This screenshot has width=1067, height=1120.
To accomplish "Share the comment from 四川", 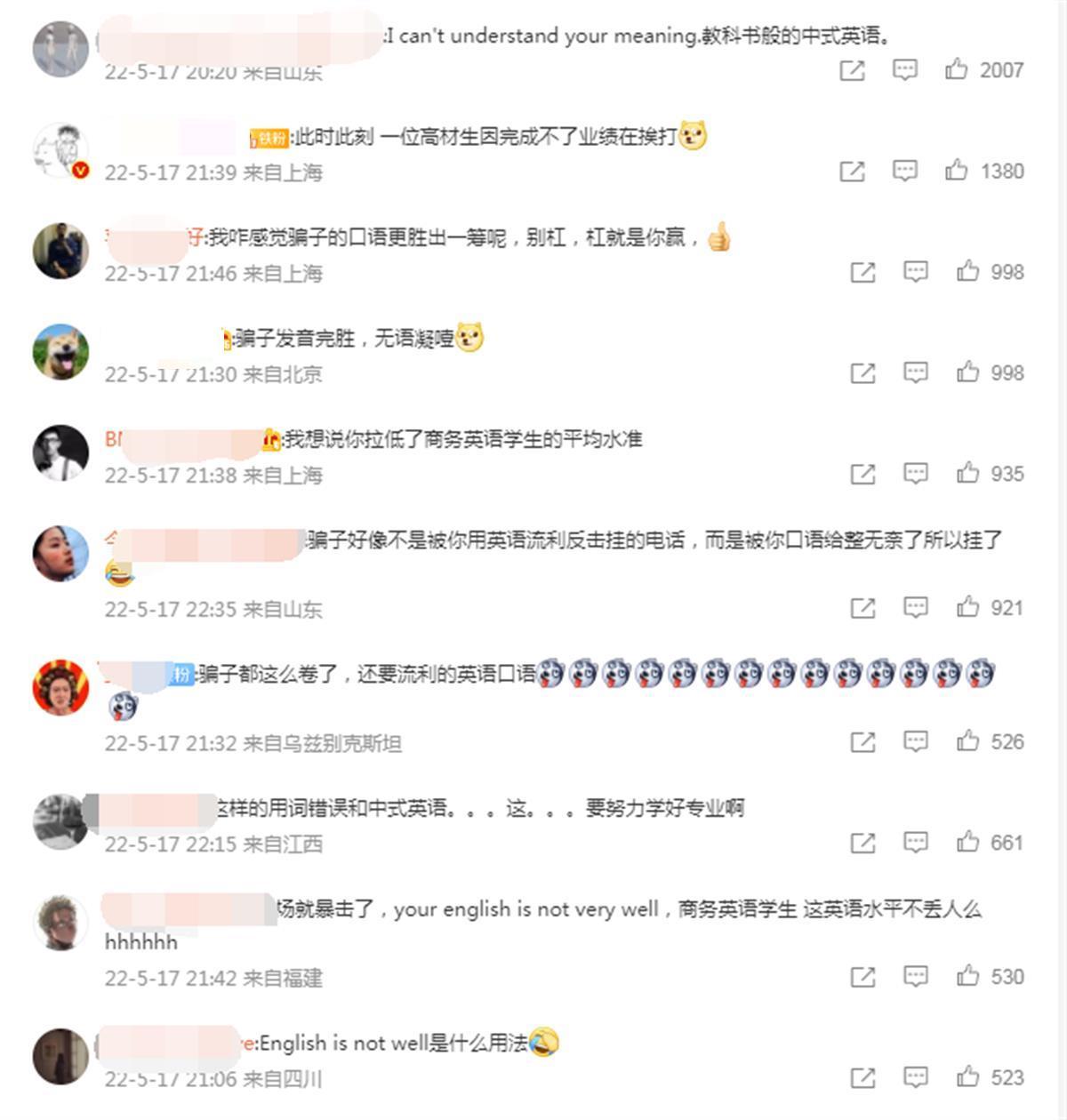I will (862, 1078).
